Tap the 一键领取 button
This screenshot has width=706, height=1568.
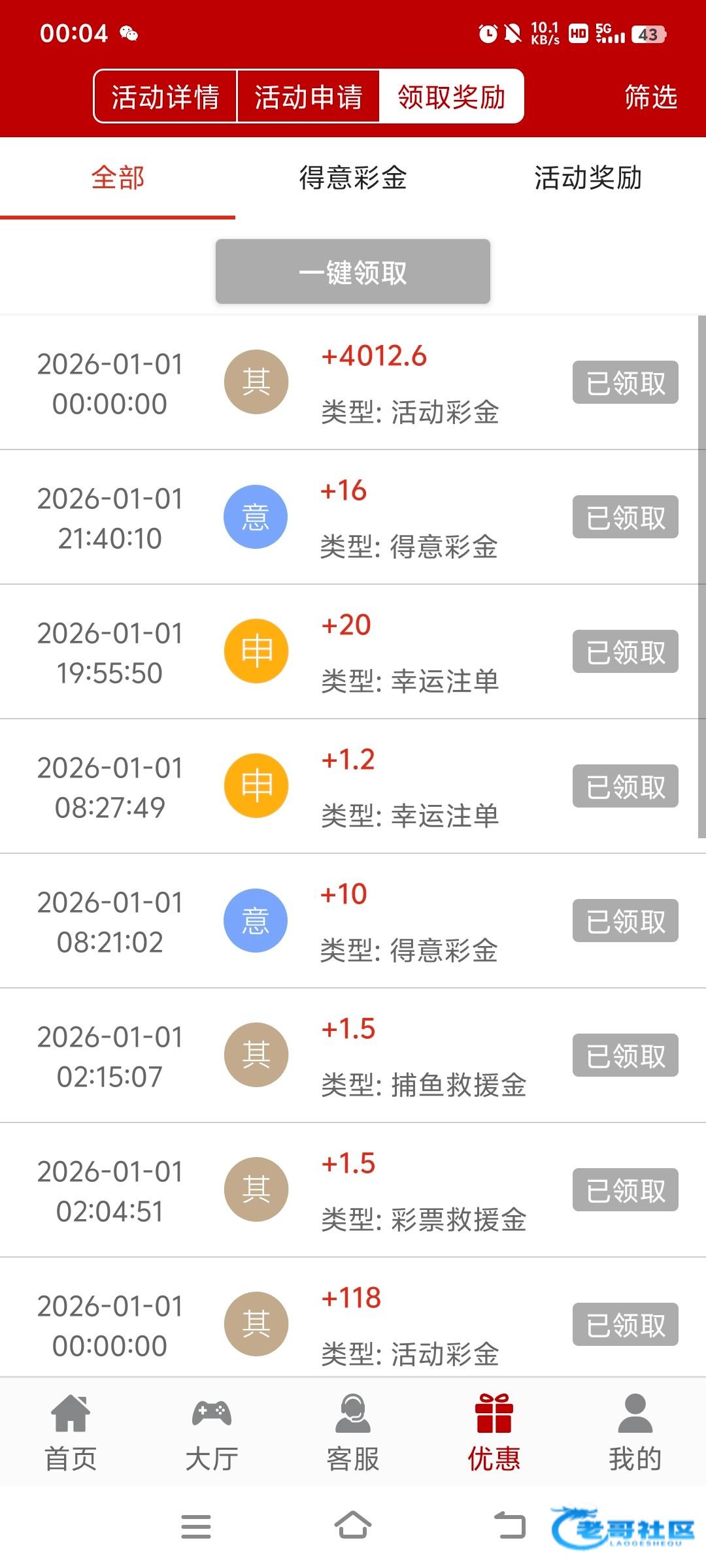(353, 272)
